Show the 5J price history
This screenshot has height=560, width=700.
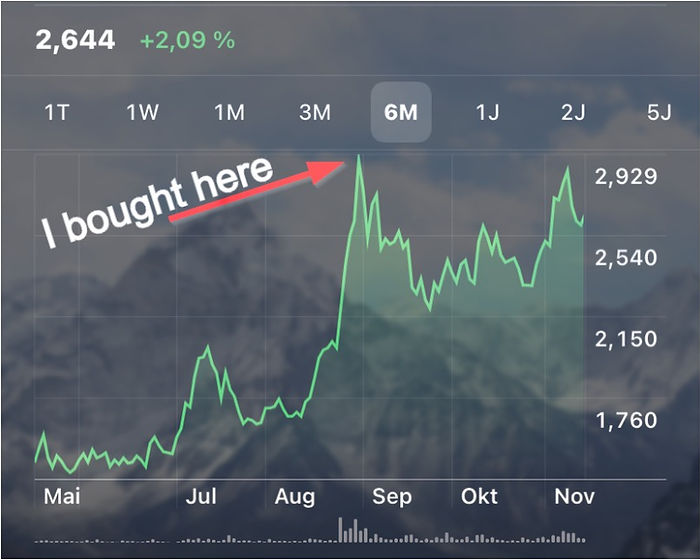point(659,112)
